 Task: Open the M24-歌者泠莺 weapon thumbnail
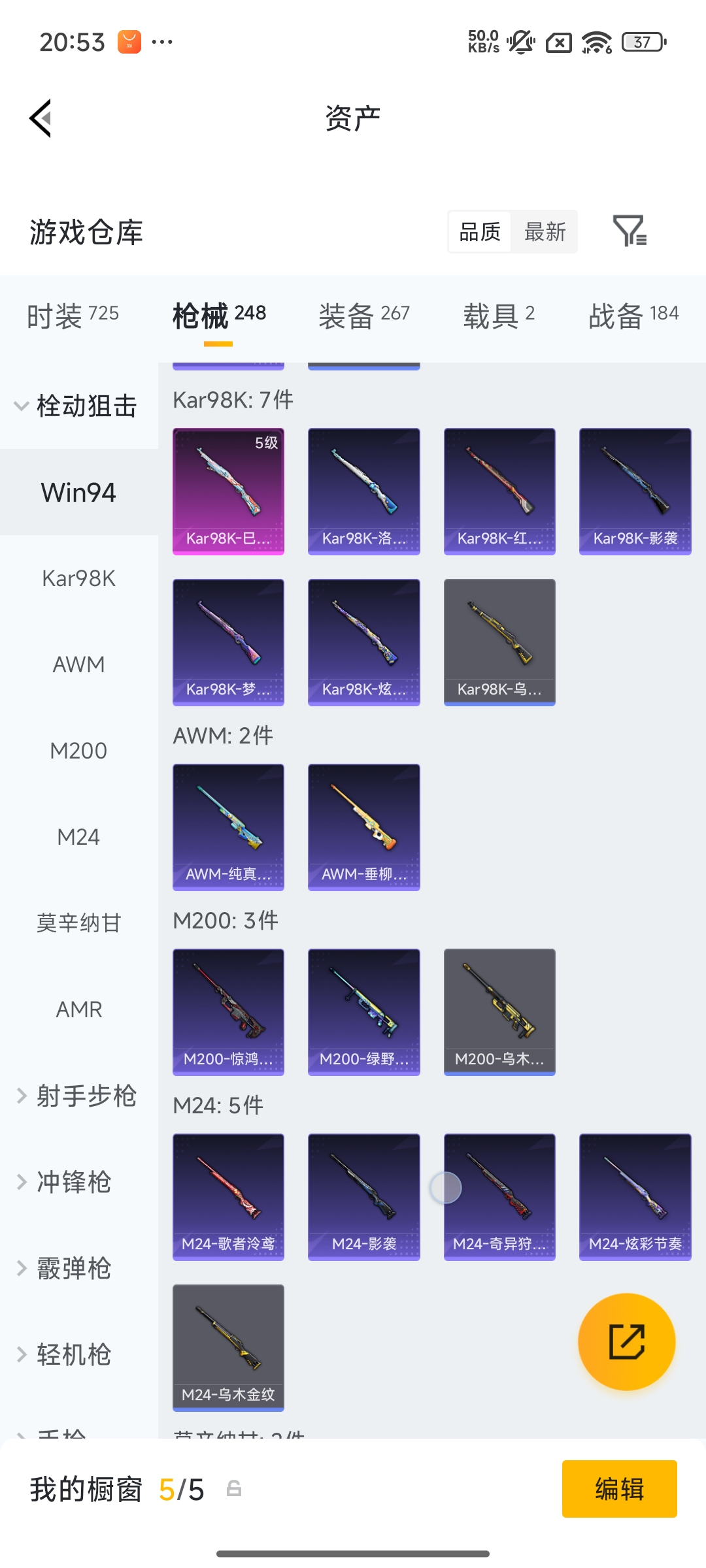(x=228, y=1197)
